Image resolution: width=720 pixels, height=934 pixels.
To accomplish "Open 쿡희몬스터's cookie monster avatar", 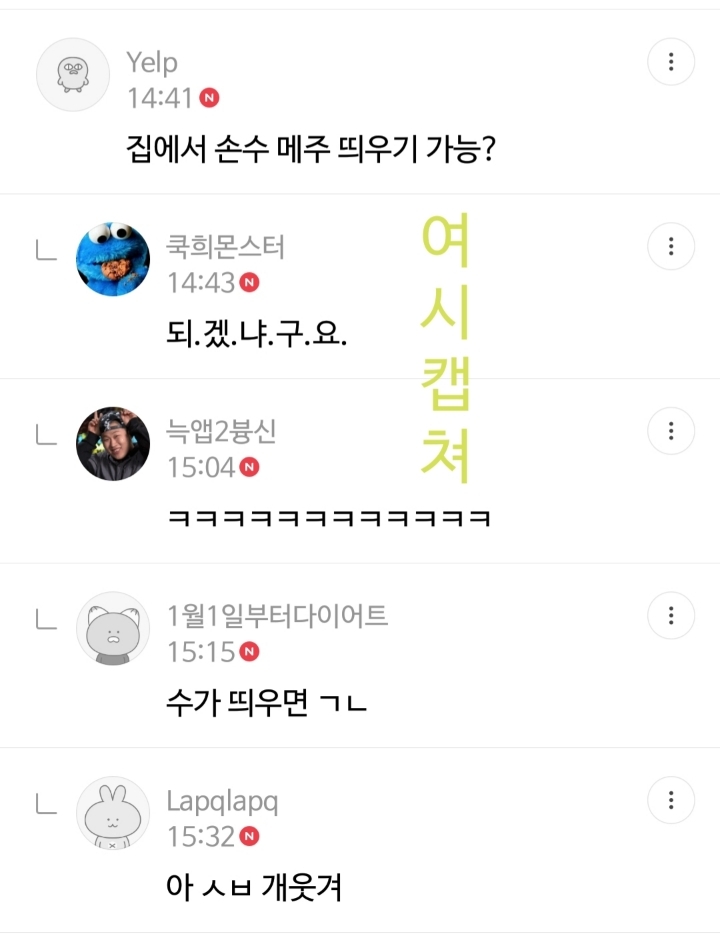I will pyautogui.click(x=113, y=259).
